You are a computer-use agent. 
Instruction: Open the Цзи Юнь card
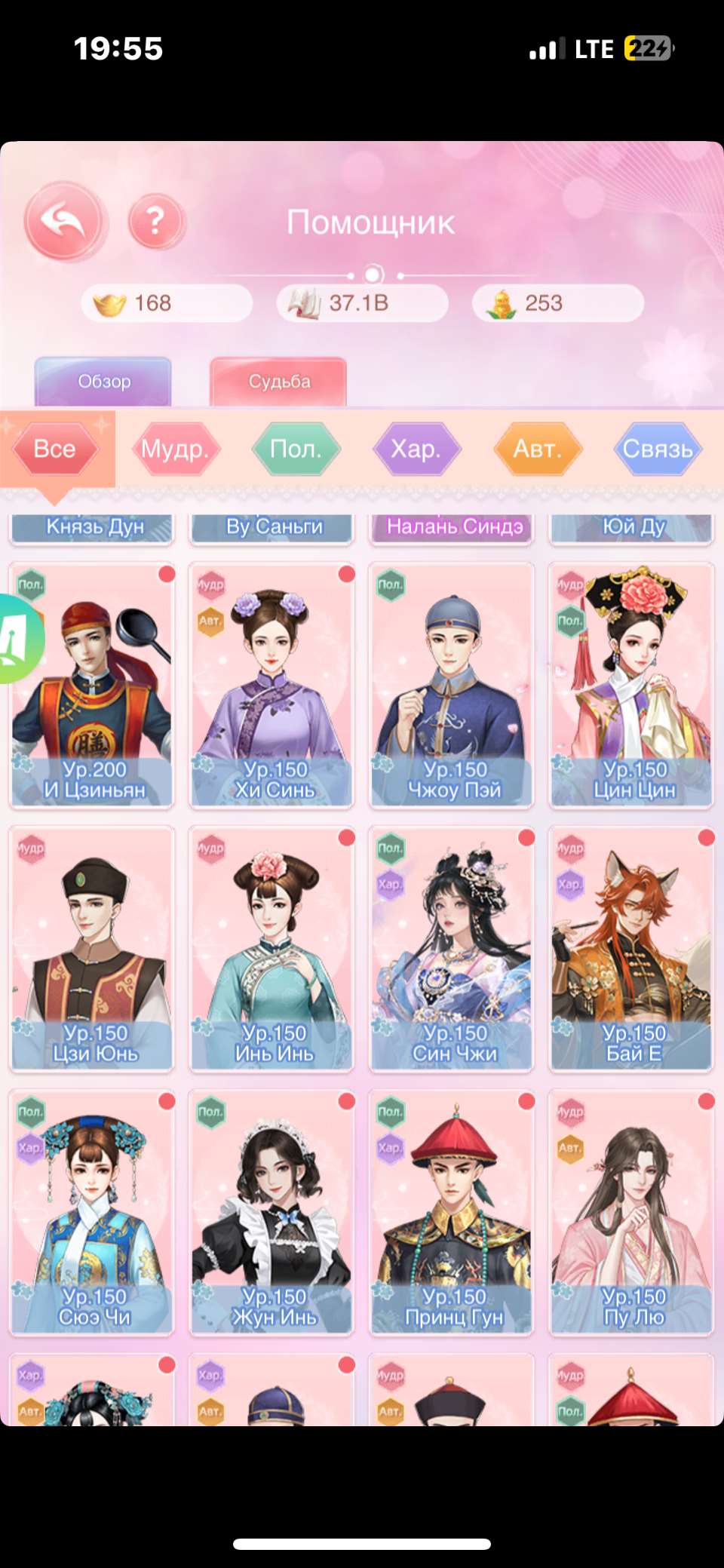click(x=92, y=948)
